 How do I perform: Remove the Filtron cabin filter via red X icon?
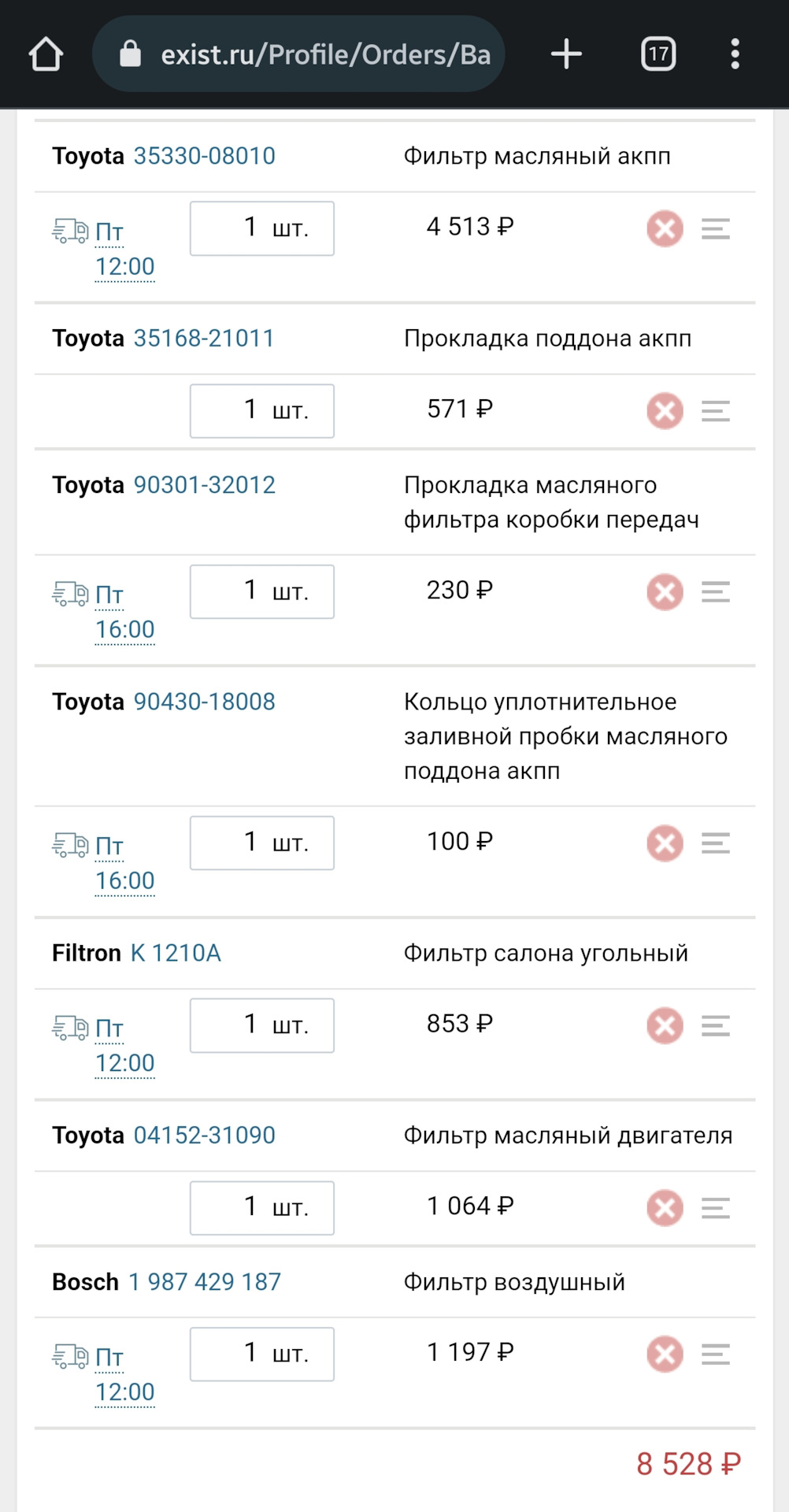click(664, 1025)
